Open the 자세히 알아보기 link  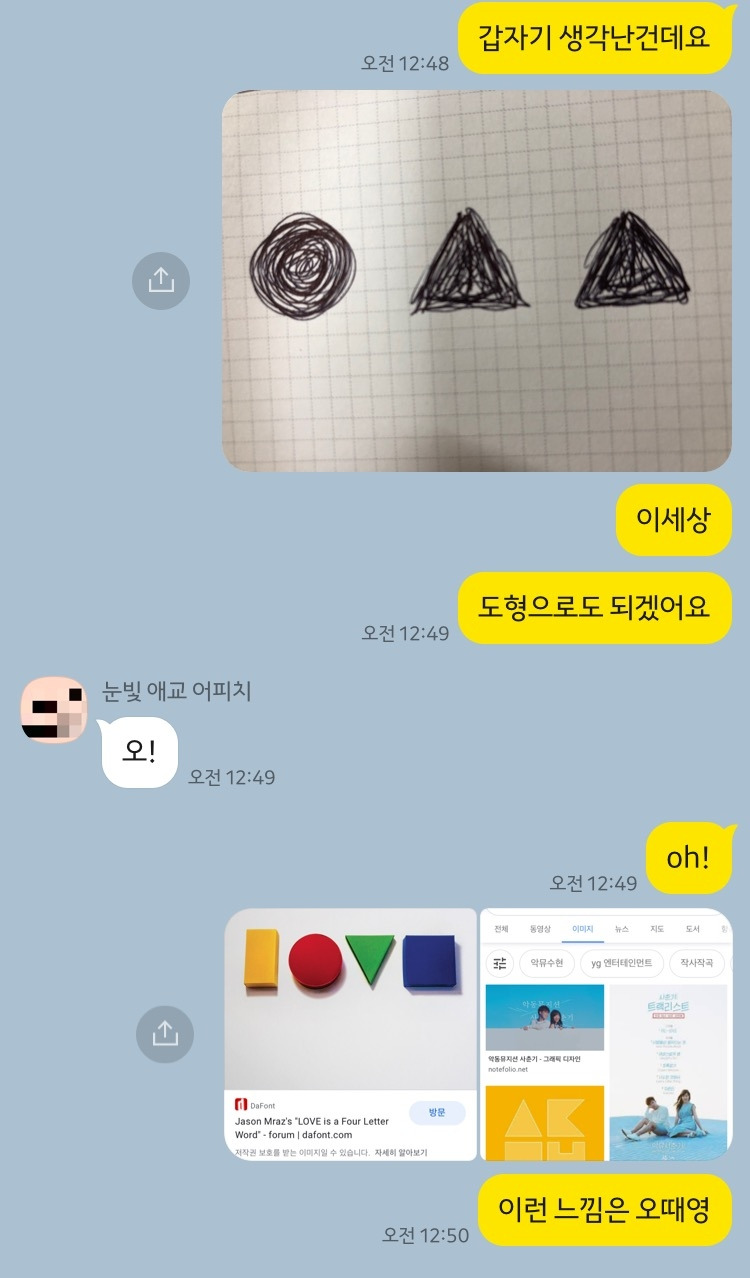click(402, 1152)
